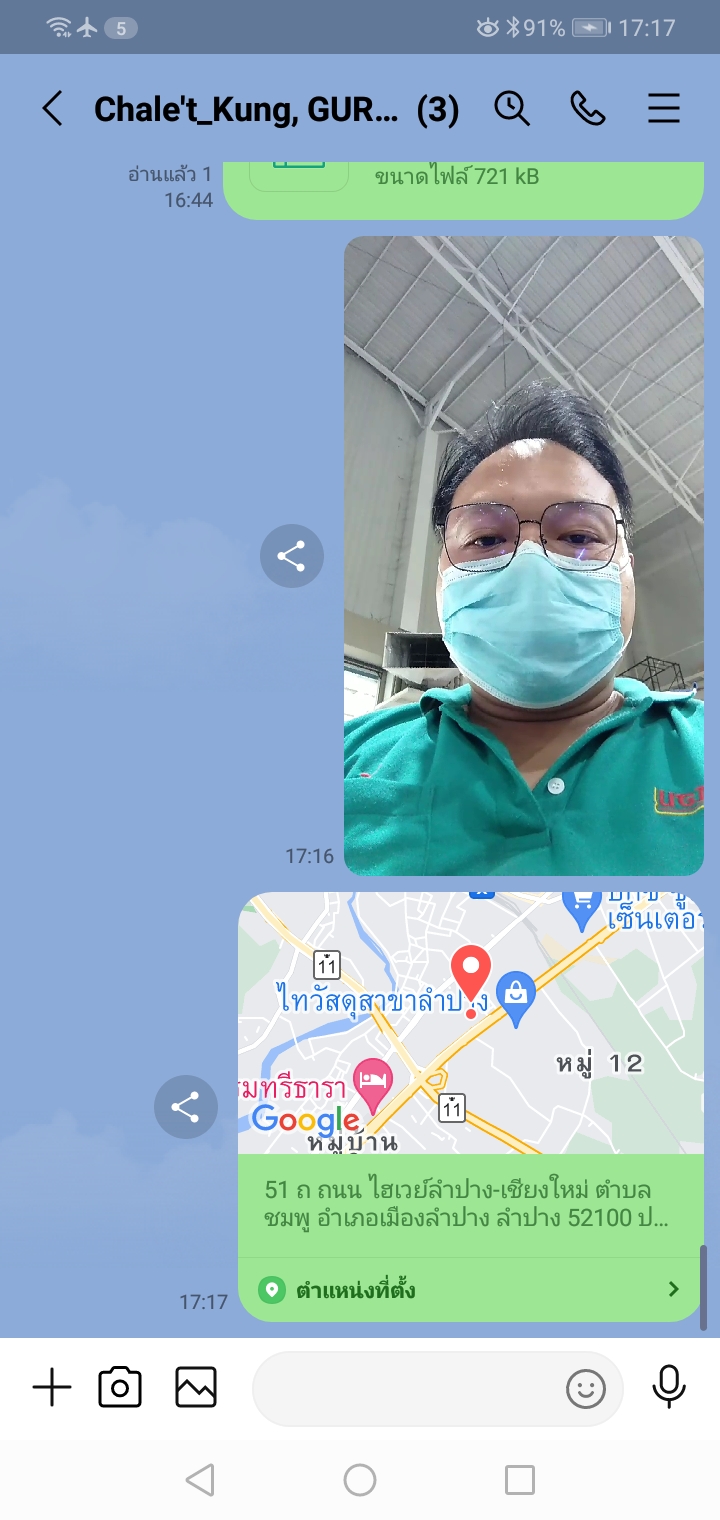Open ตำแหน่งที่ตั้ง location details
720x1520 pixels.
pos(470,1289)
